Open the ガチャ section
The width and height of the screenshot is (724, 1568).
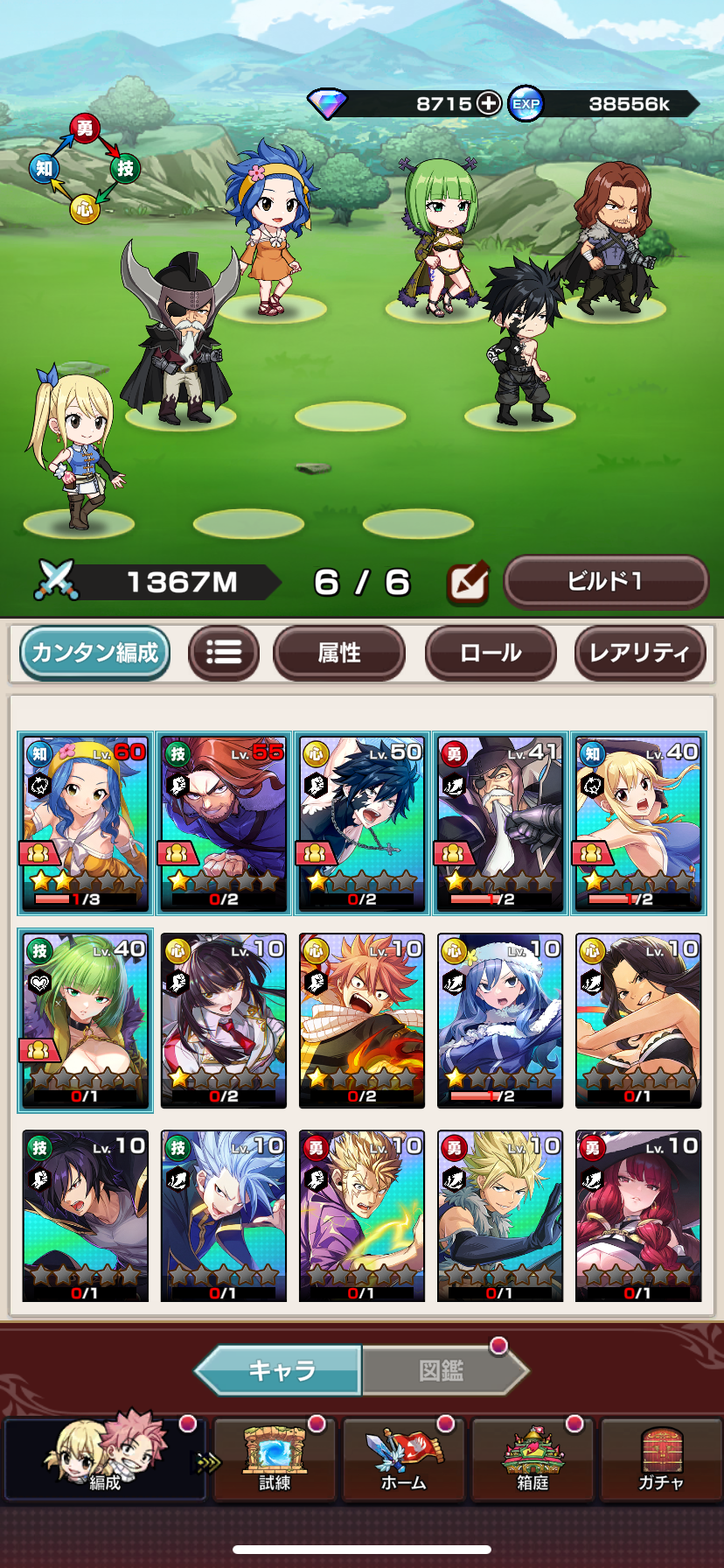pyautogui.click(x=661, y=1459)
